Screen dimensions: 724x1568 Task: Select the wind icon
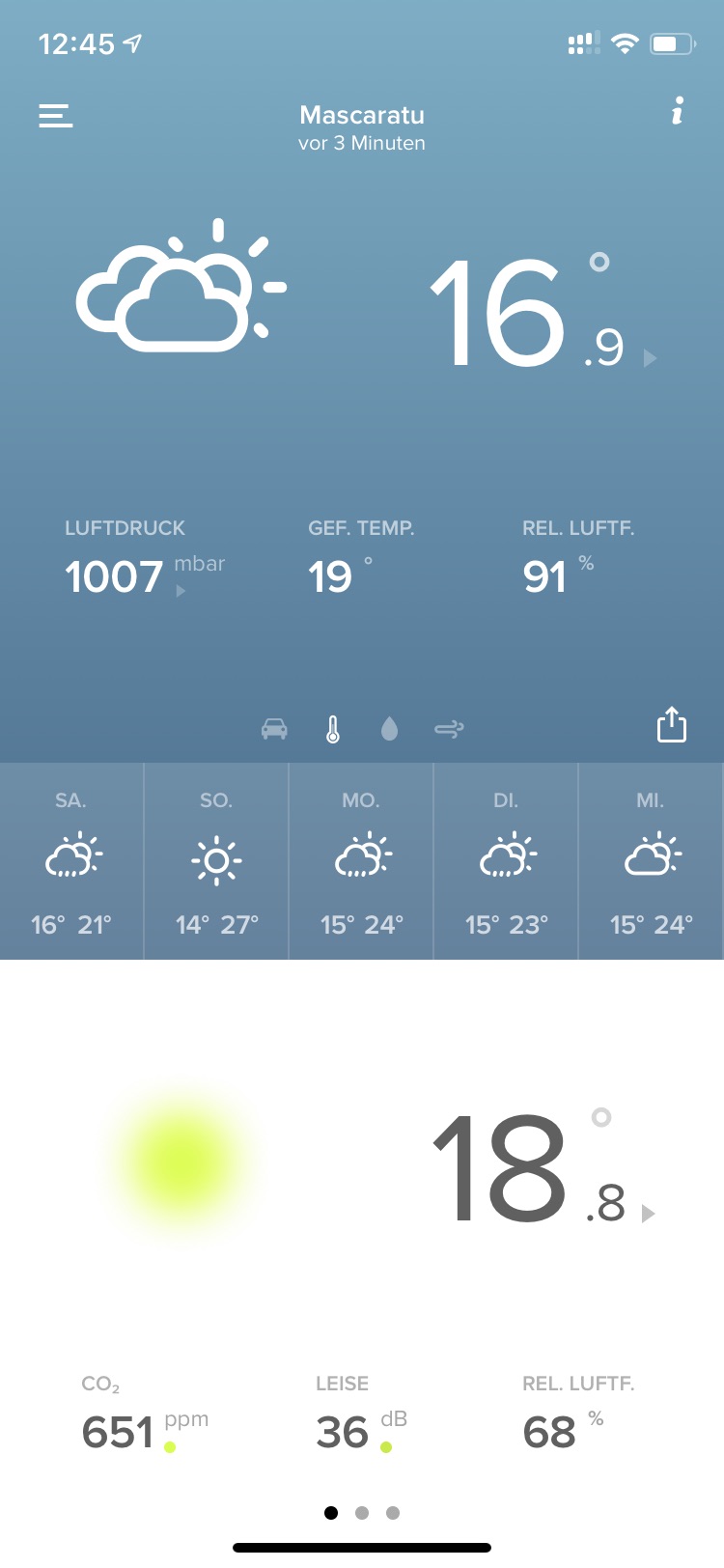[449, 729]
